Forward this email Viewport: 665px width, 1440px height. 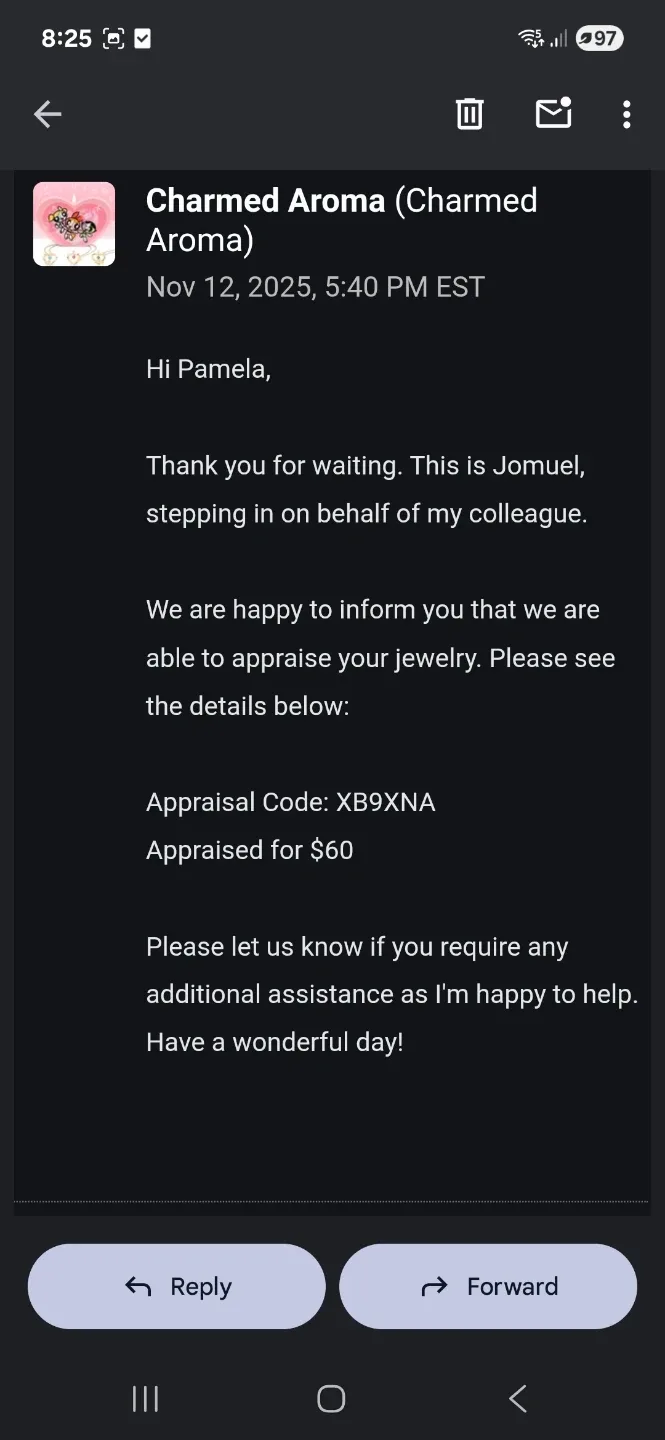[x=488, y=1286]
